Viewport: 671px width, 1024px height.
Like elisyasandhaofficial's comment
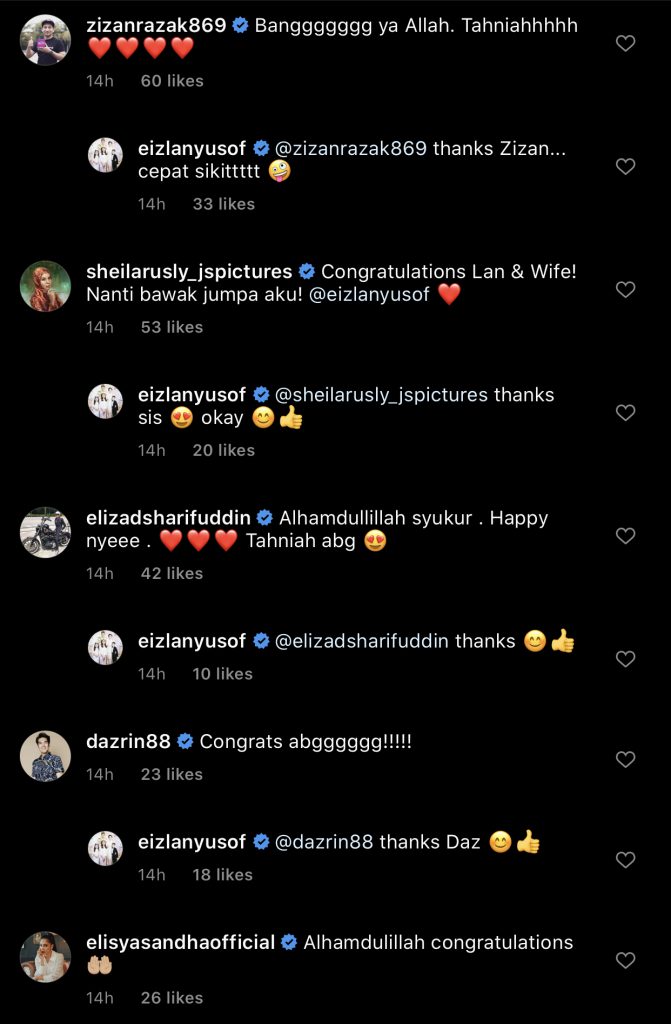[x=625, y=960]
